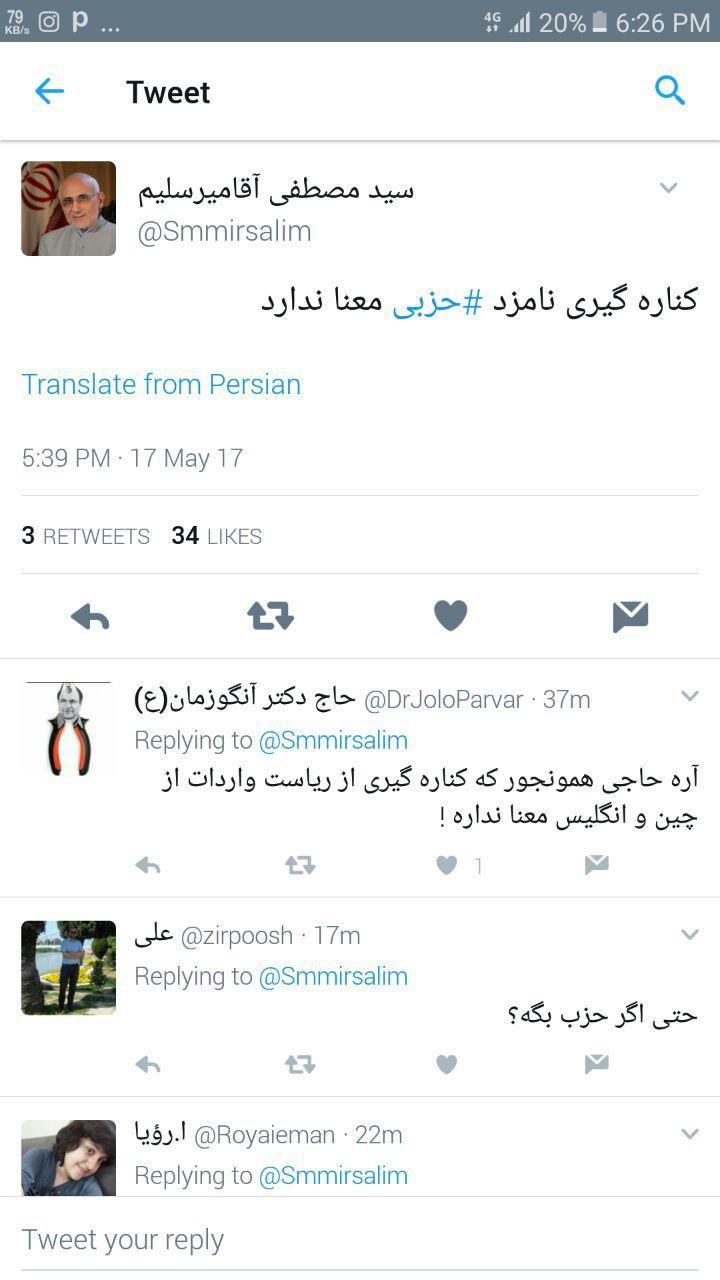
Task: Like the reply from @DrJoloParvar
Action: pyautogui.click(x=447, y=866)
